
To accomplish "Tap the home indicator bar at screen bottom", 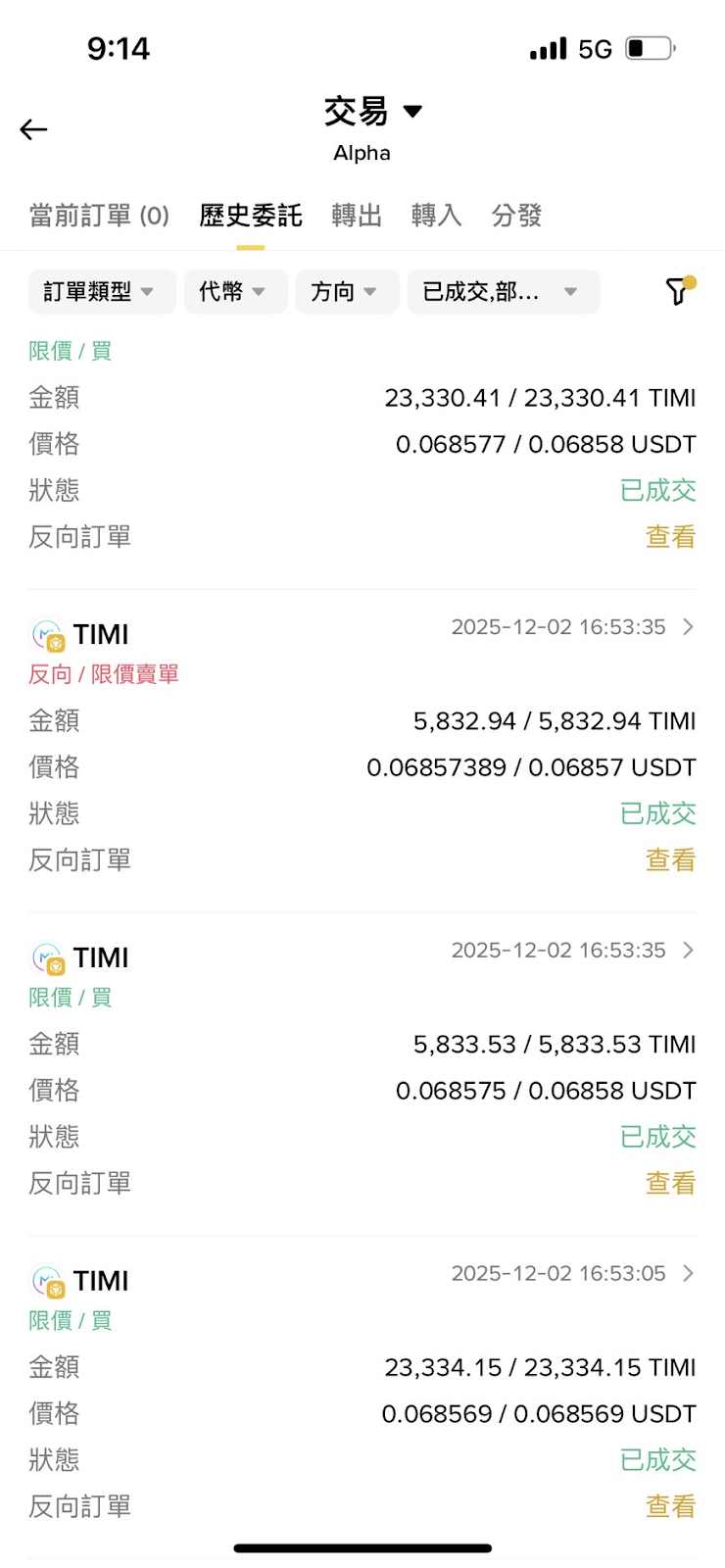I will (362, 1548).
